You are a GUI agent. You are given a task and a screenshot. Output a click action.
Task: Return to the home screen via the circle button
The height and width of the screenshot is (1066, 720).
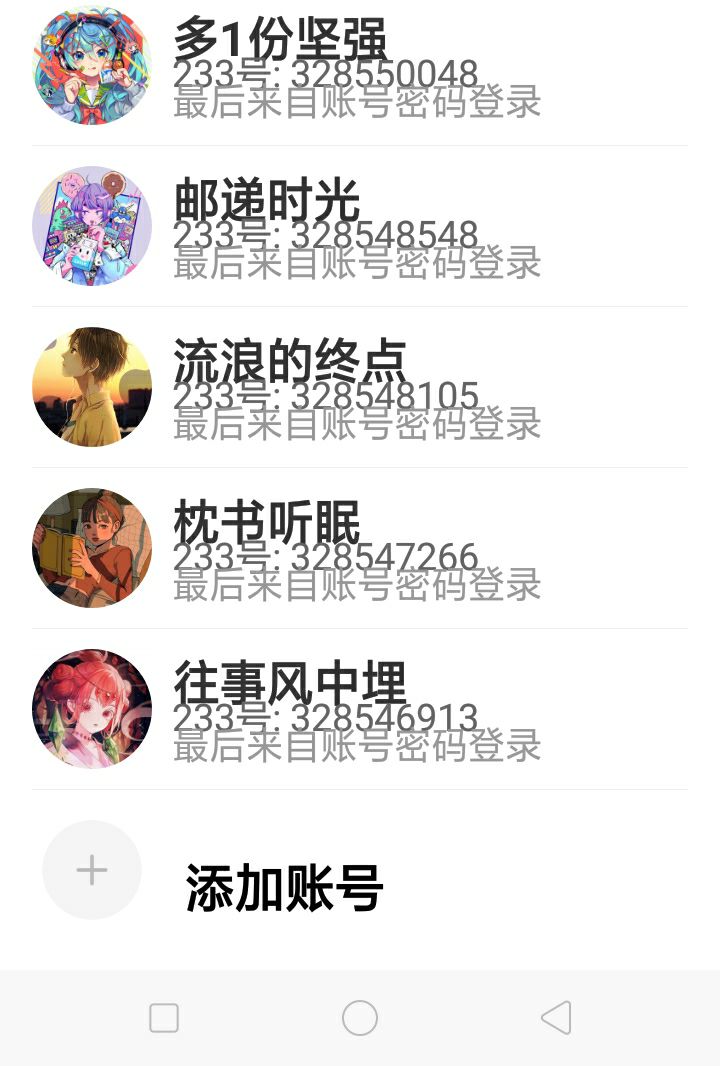pyautogui.click(x=360, y=1018)
